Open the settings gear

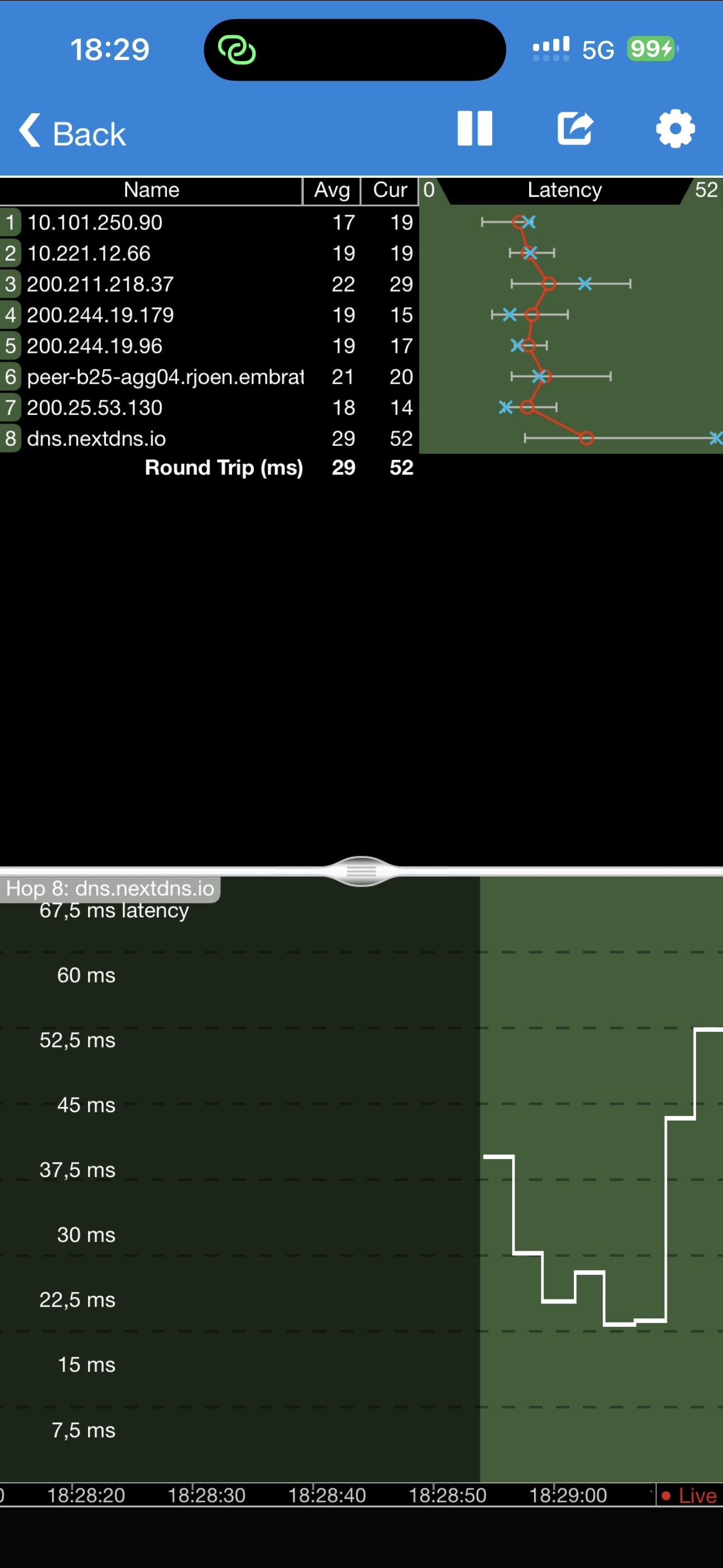(675, 128)
